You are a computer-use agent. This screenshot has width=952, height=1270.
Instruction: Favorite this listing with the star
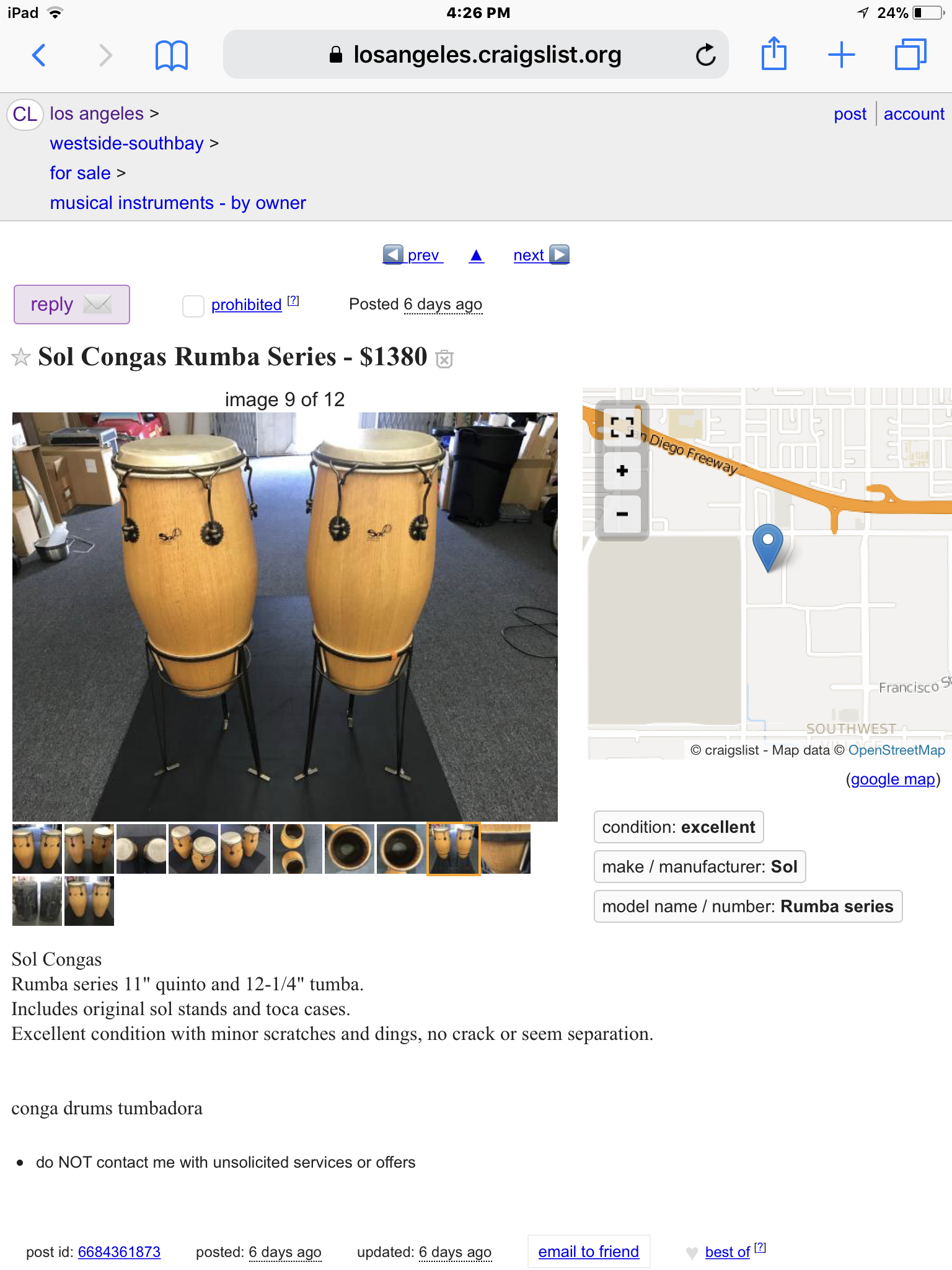click(x=21, y=357)
